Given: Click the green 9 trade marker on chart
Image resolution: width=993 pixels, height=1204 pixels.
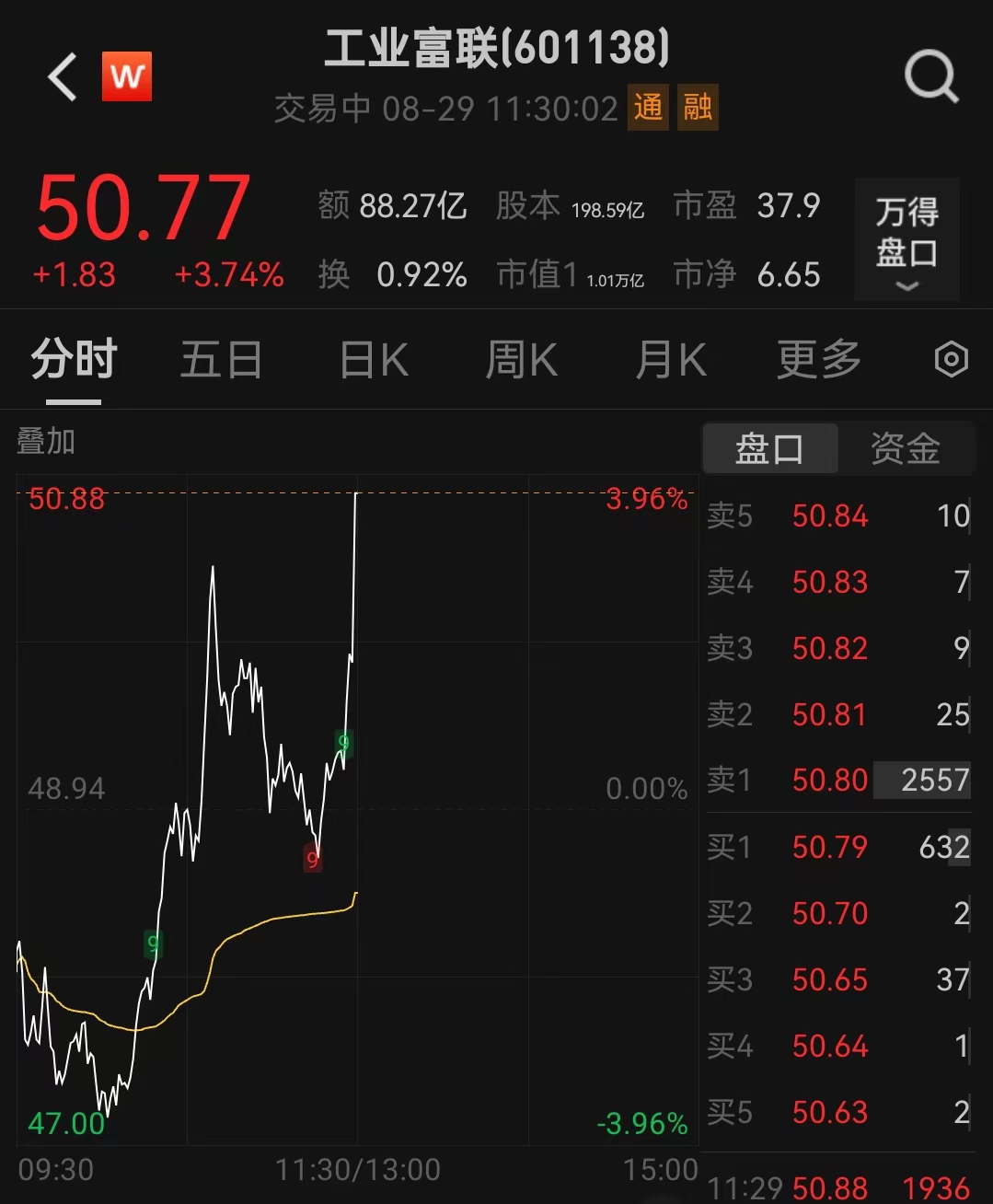Looking at the screenshot, I should [341, 744].
